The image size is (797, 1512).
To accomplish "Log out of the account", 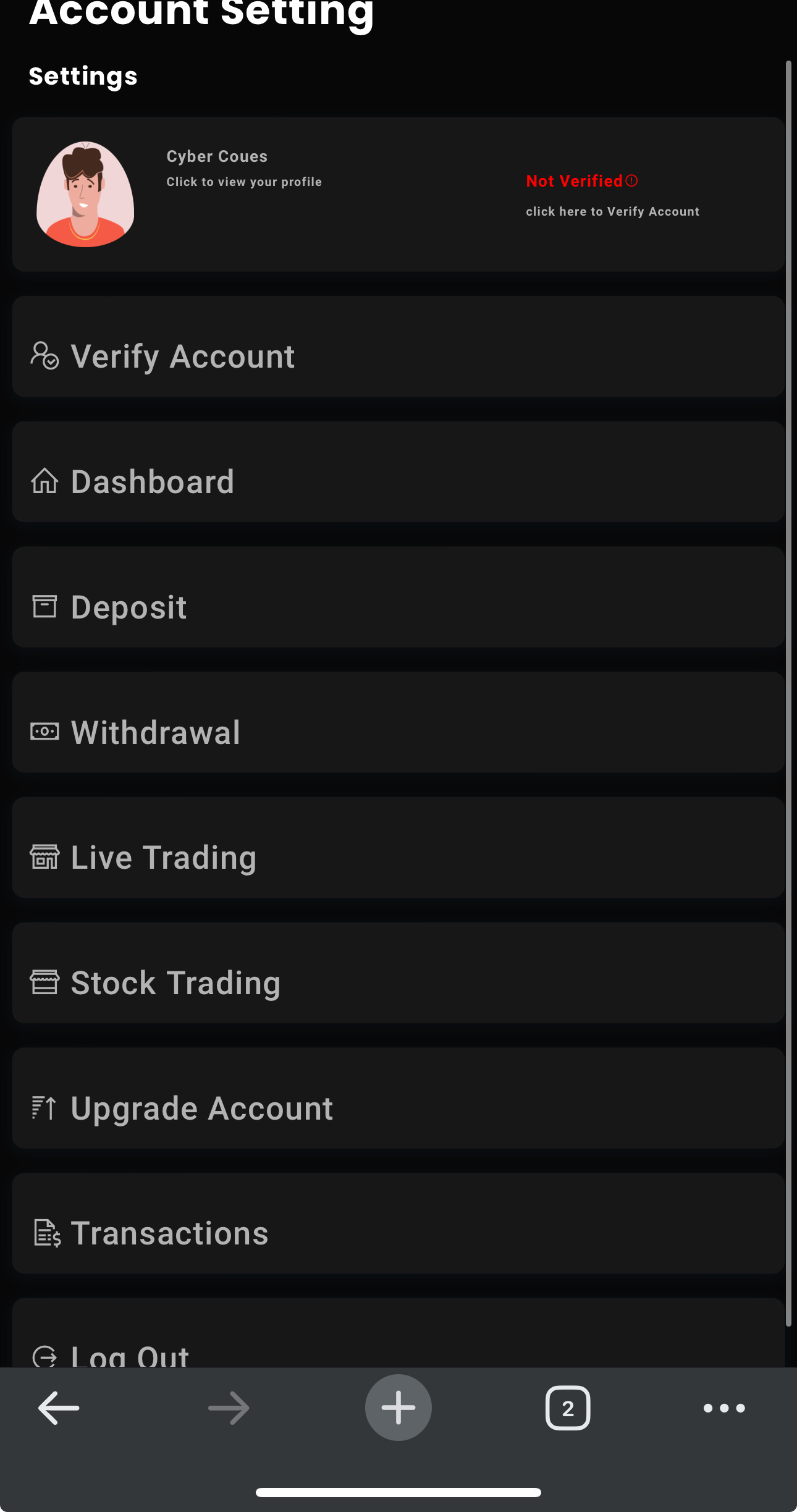I will pyautogui.click(x=399, y=1333).
